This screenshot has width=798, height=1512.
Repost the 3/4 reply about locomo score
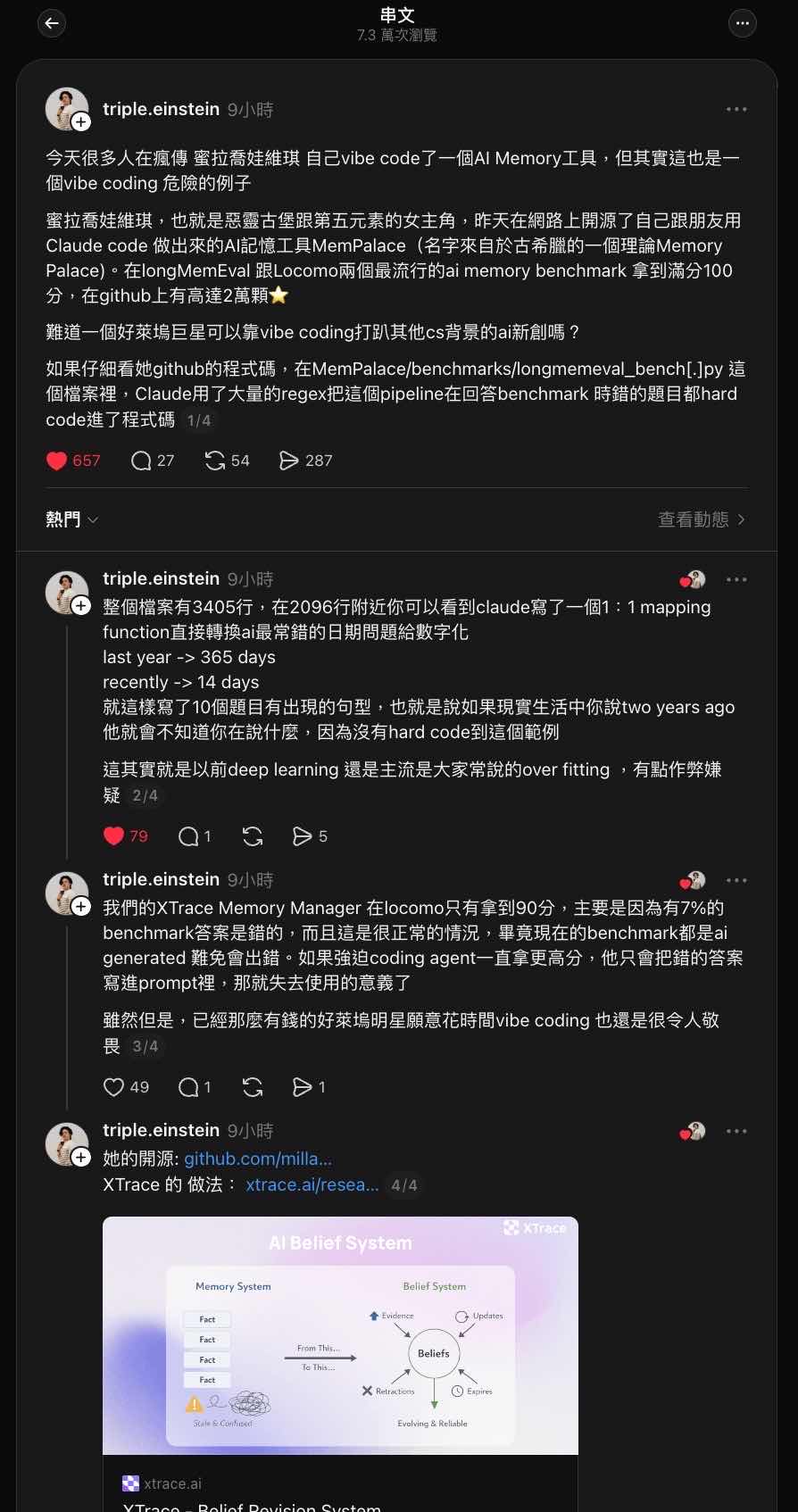[253, 1087]
